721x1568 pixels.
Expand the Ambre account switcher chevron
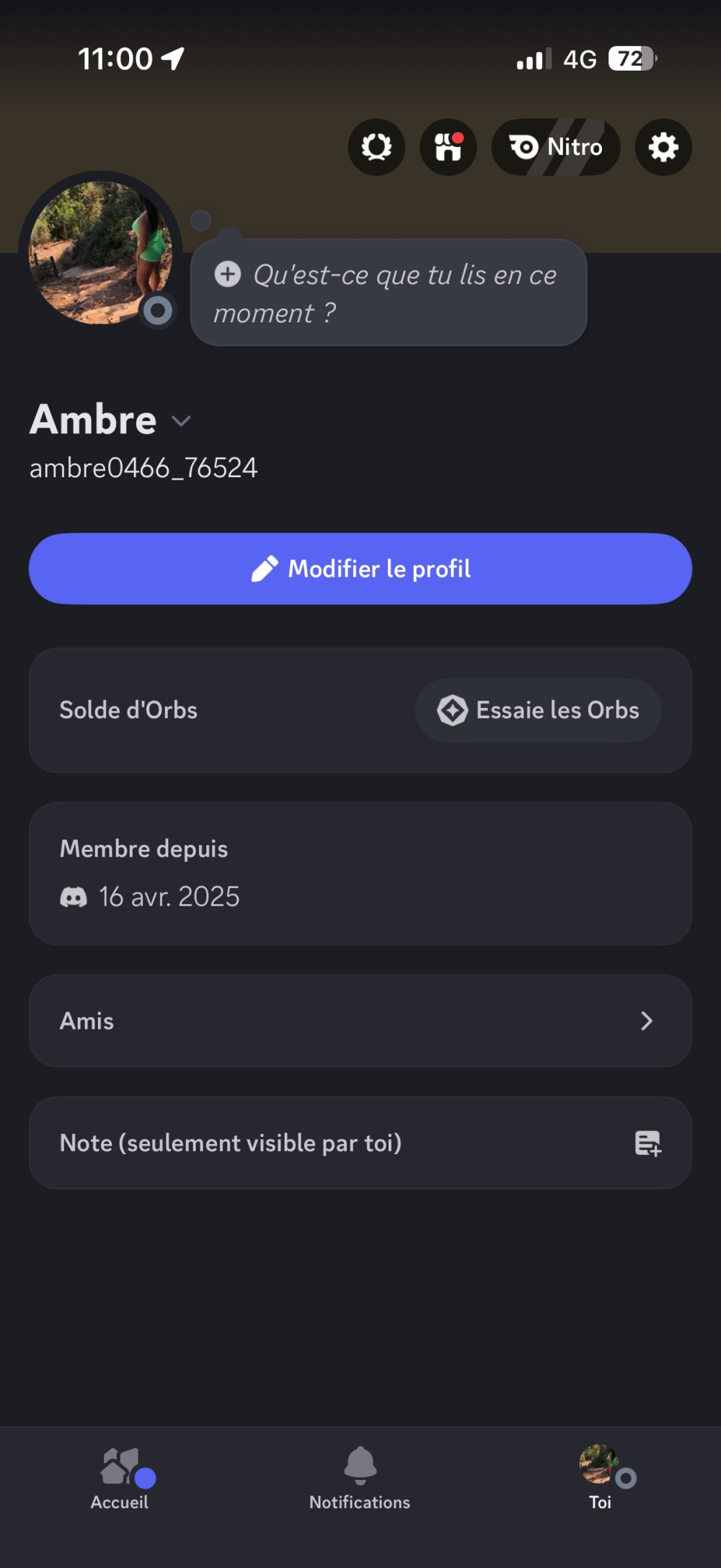[x=182, y=421]
